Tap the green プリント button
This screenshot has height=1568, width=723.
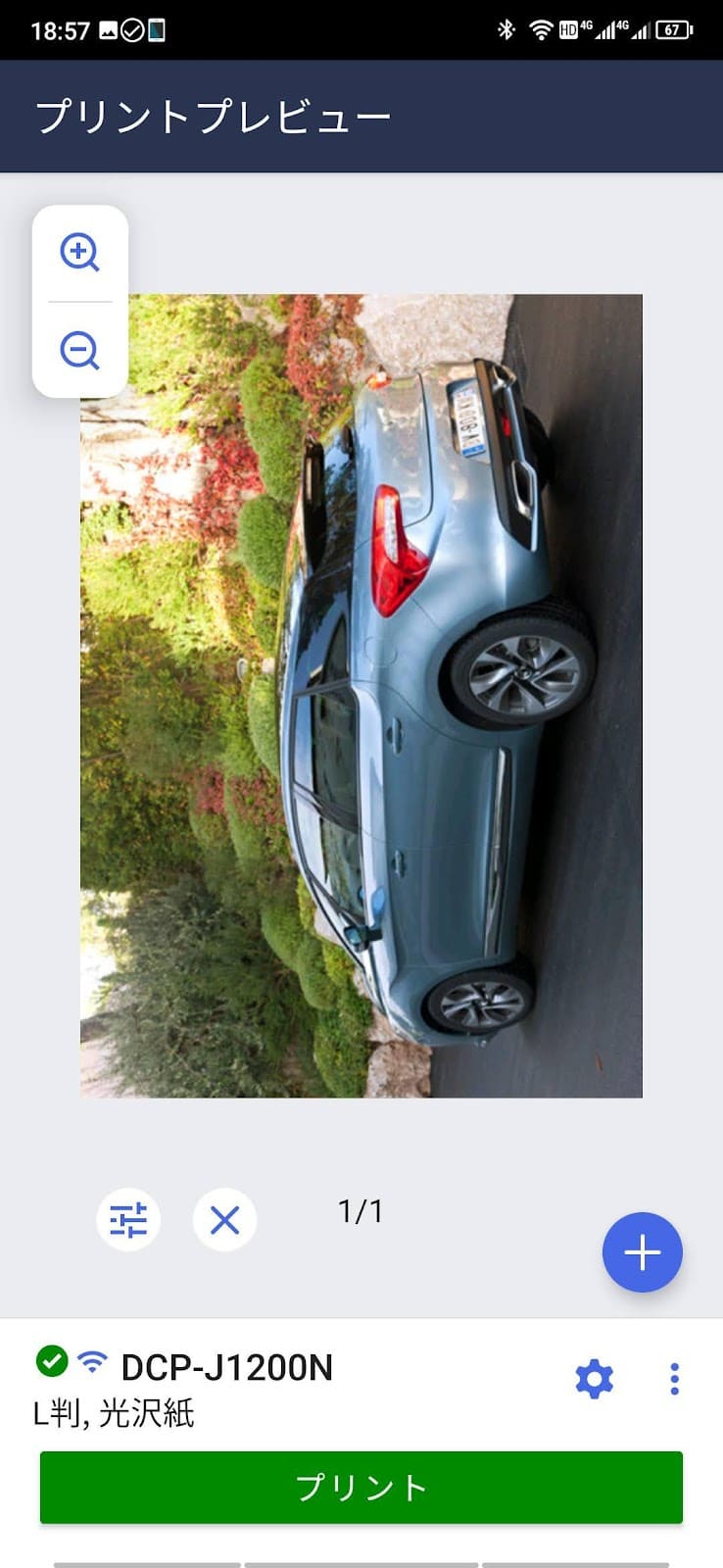tap(361, 1488)
